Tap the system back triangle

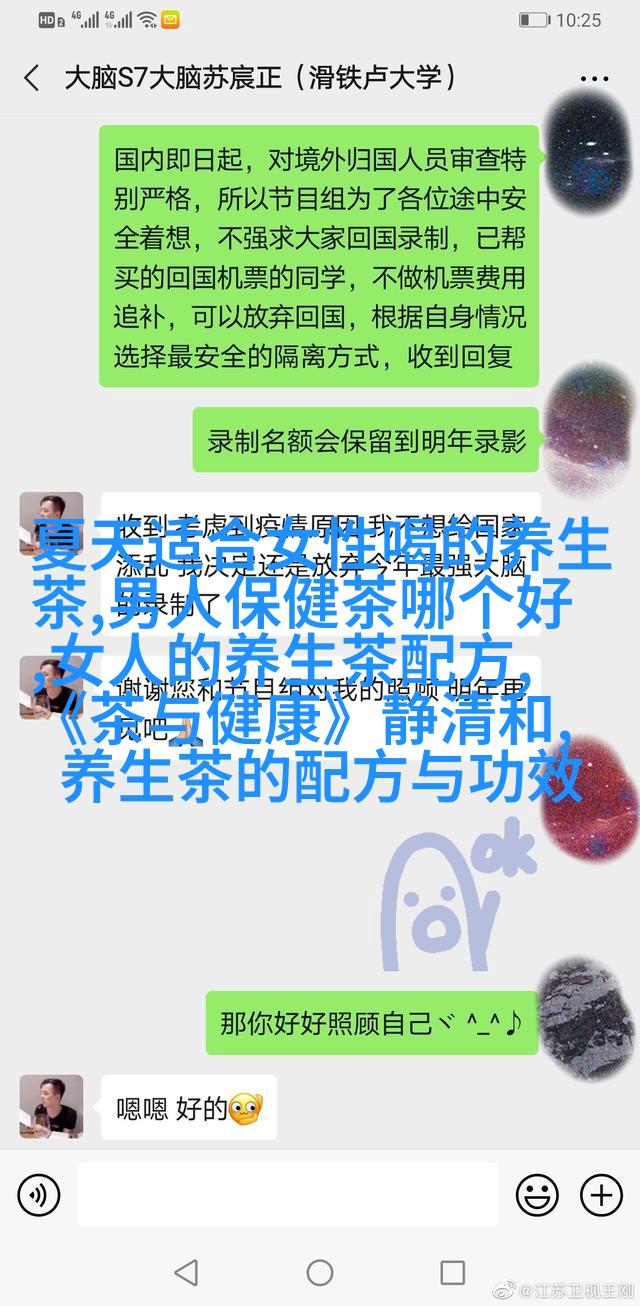(186, 1273)
